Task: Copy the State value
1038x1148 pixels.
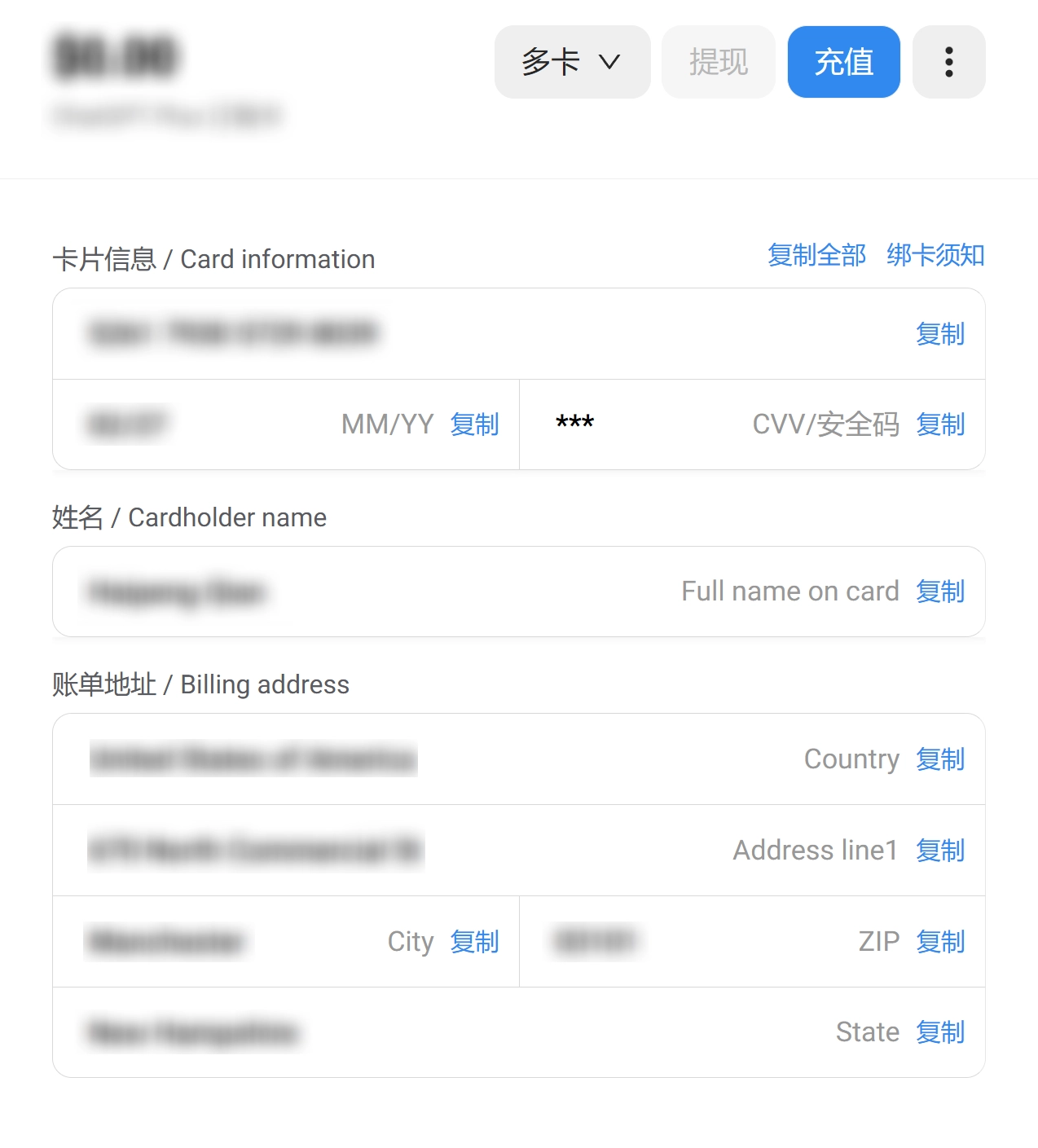Action: pos(939,1032)
